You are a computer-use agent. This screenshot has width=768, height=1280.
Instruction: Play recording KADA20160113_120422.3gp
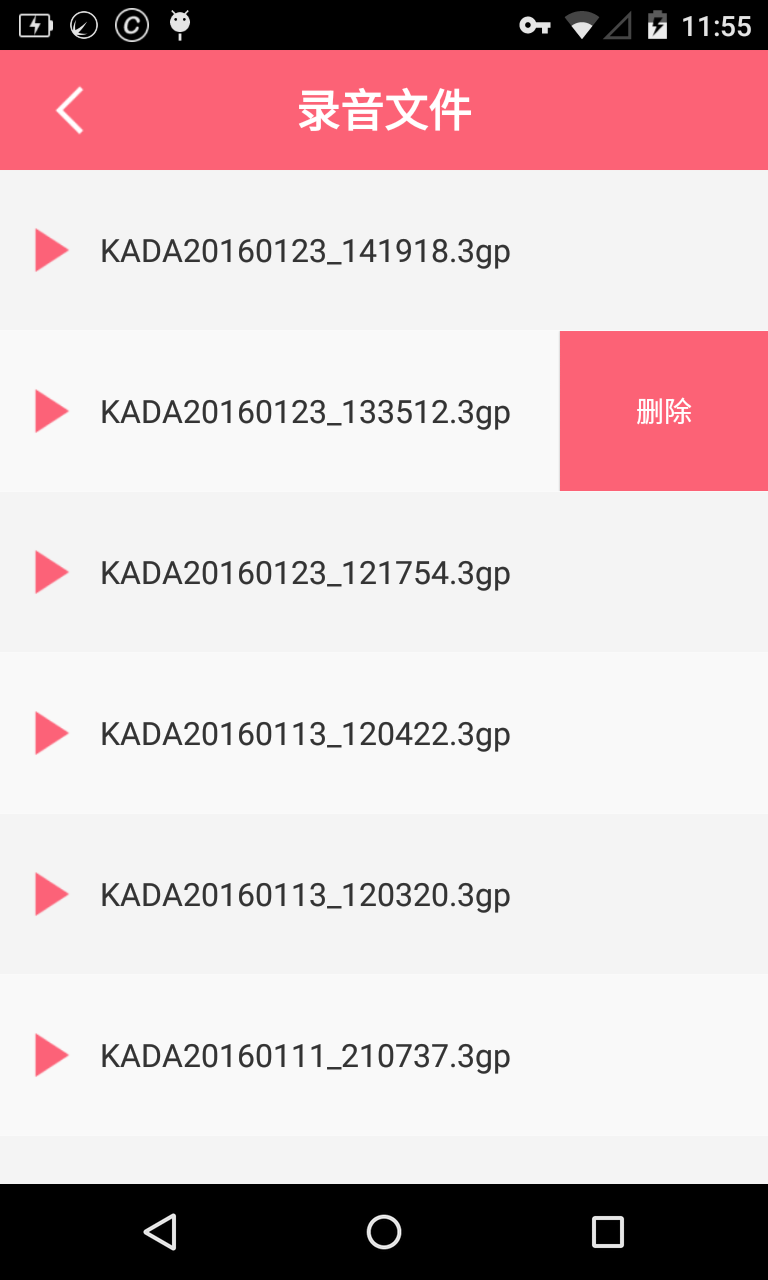[51, 733]
